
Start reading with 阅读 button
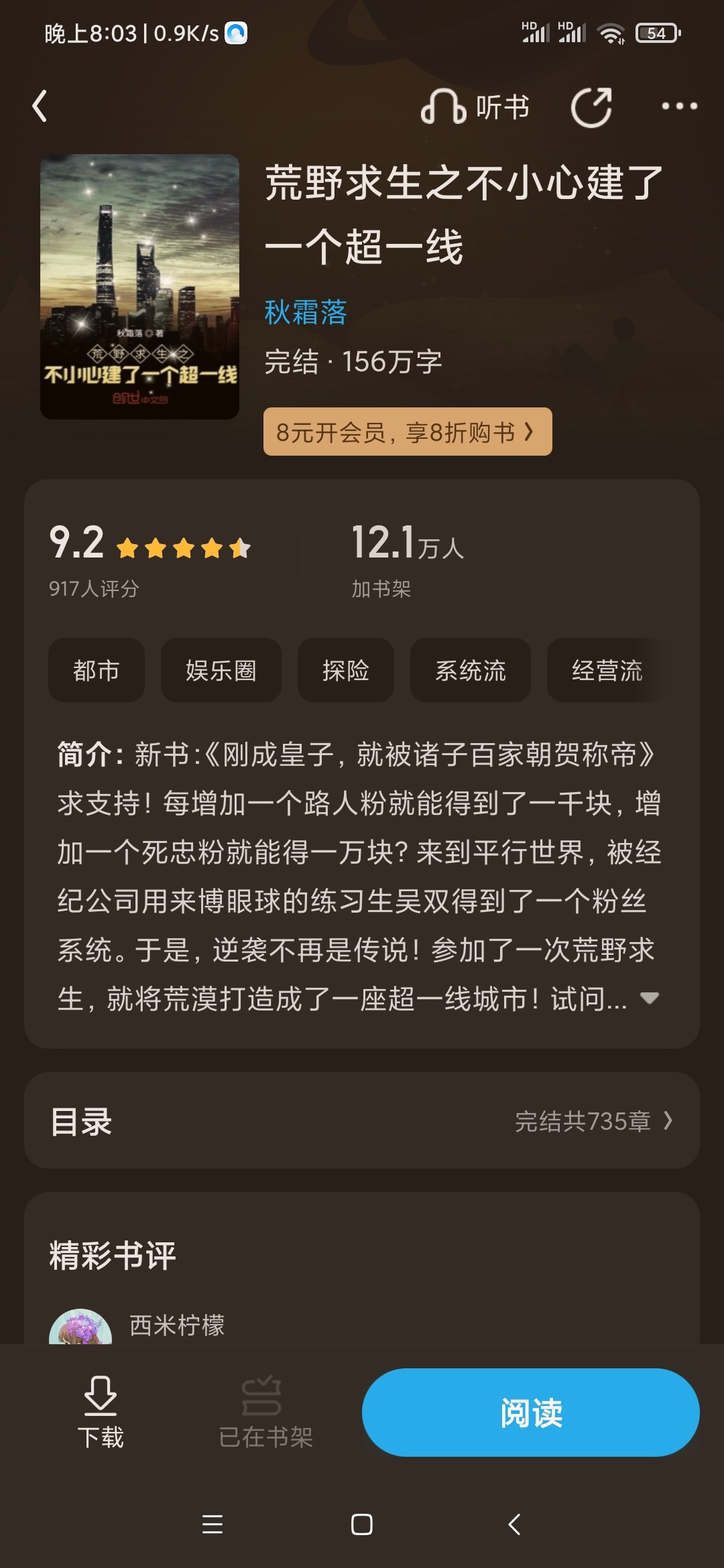click(x=530, y=1412)
